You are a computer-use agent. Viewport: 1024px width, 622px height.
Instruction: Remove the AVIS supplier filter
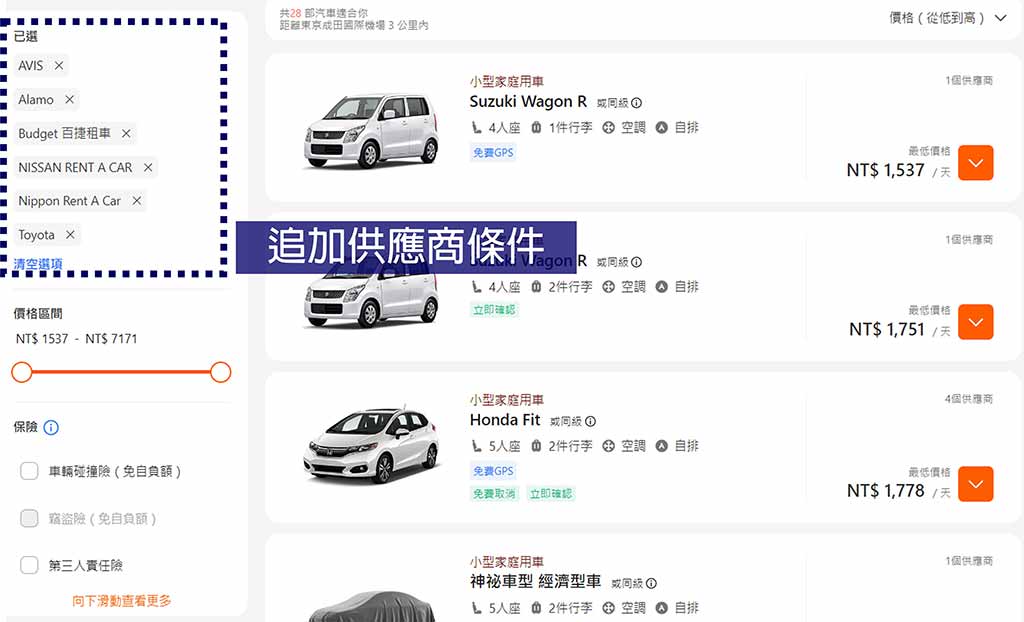tap(59, 65)
